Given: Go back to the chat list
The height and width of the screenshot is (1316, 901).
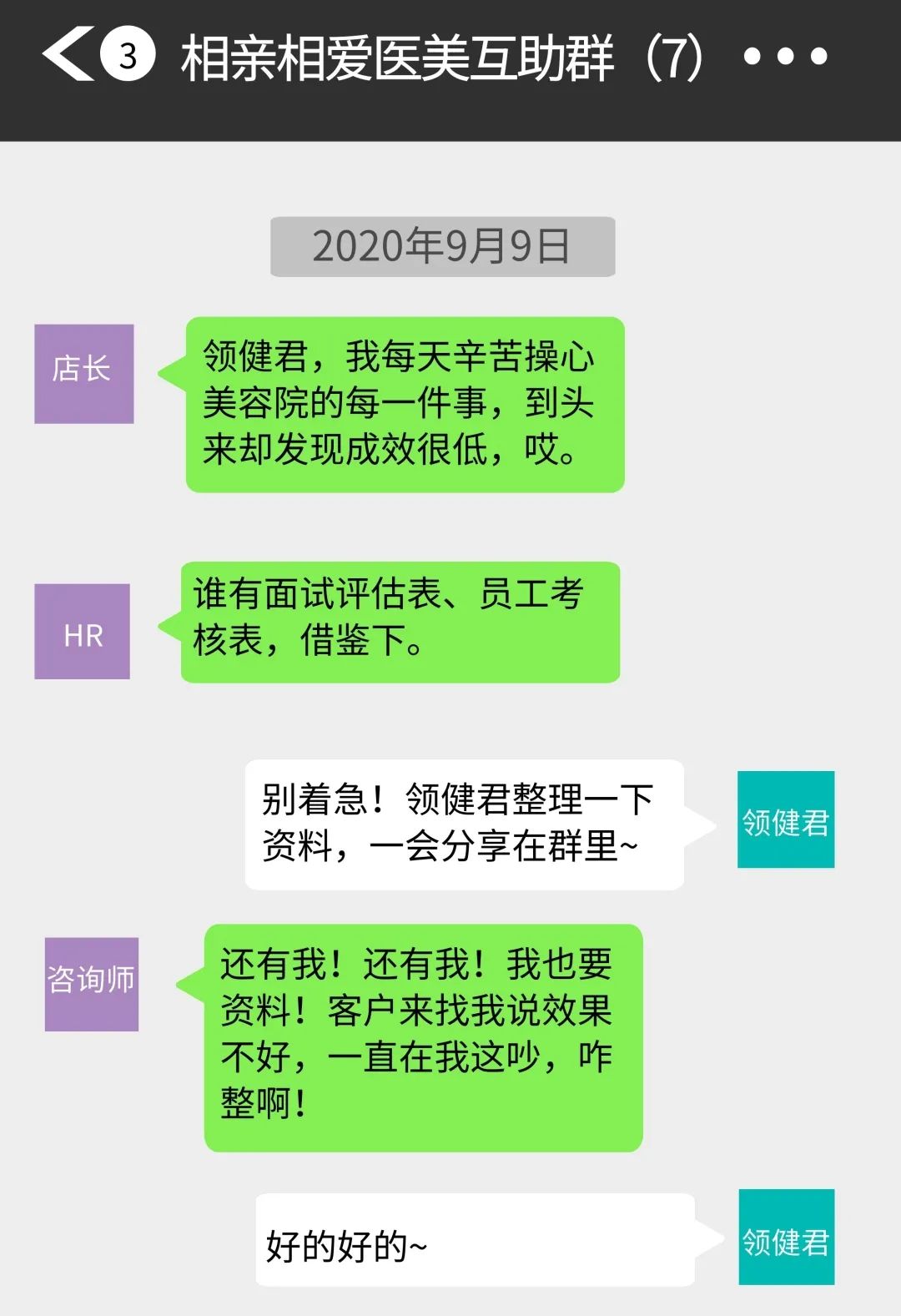Looking at the screenshot, I should click(x=68, y=55).
